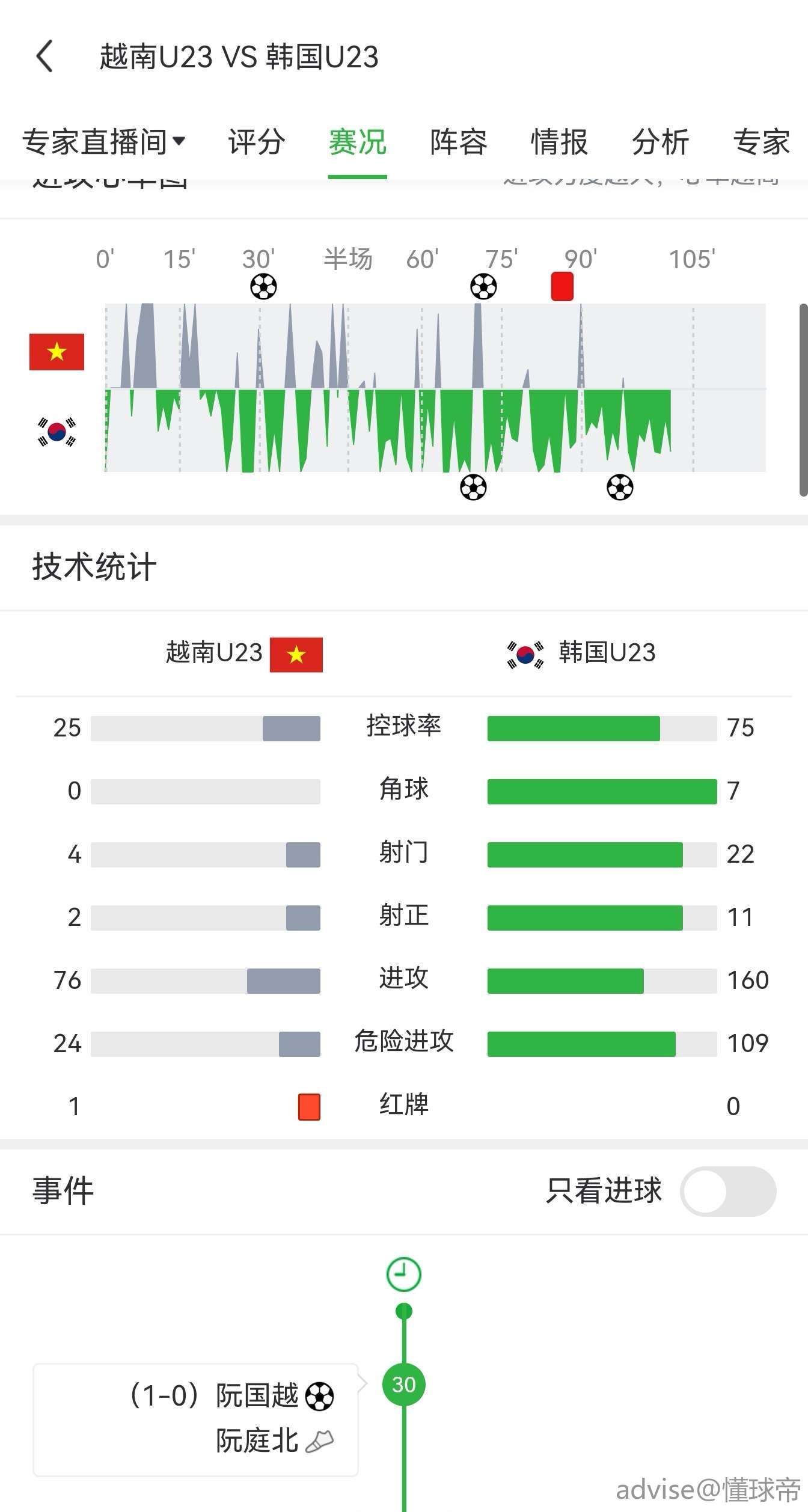The image size is (808, 1512).
Task: Open the 情报 tab
Action: (x=559, y=142)
